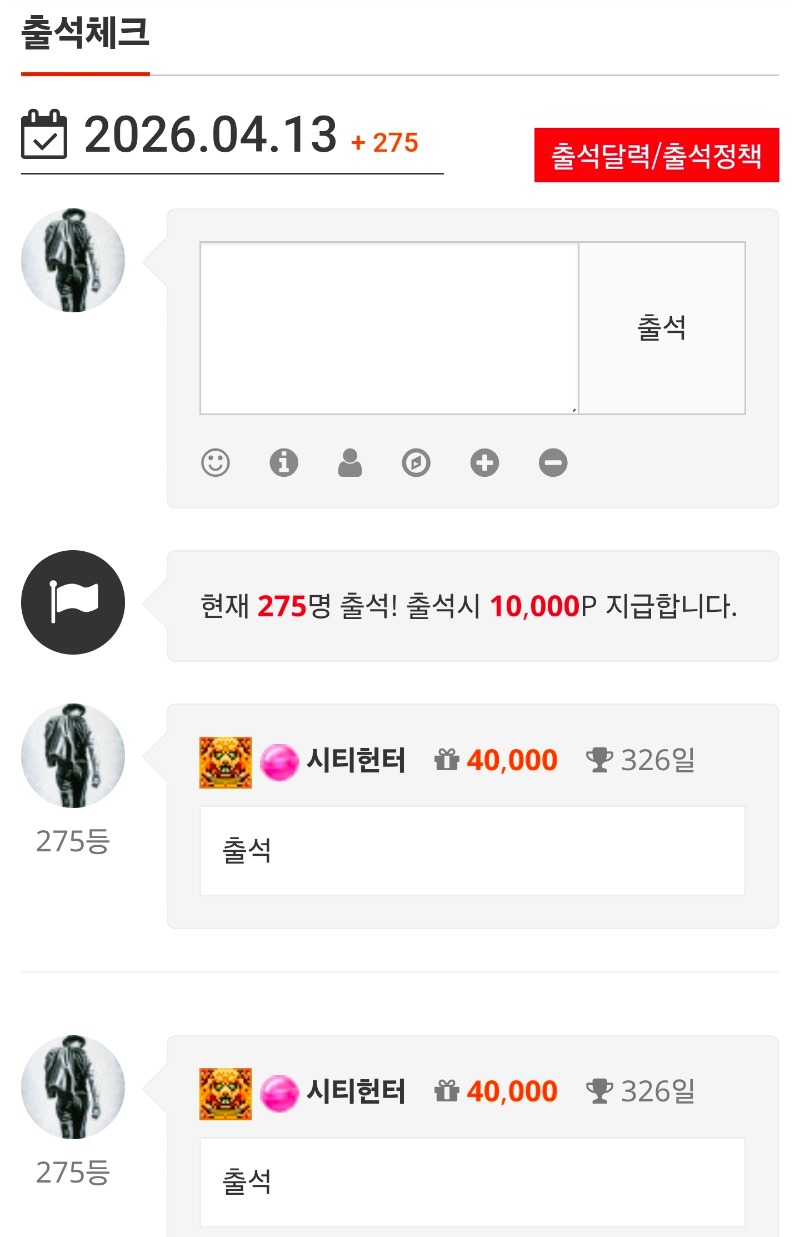Viewport: 800px width, 1237px height.
Task: Tap the compass icon below text box
Action: pos(416,463)
